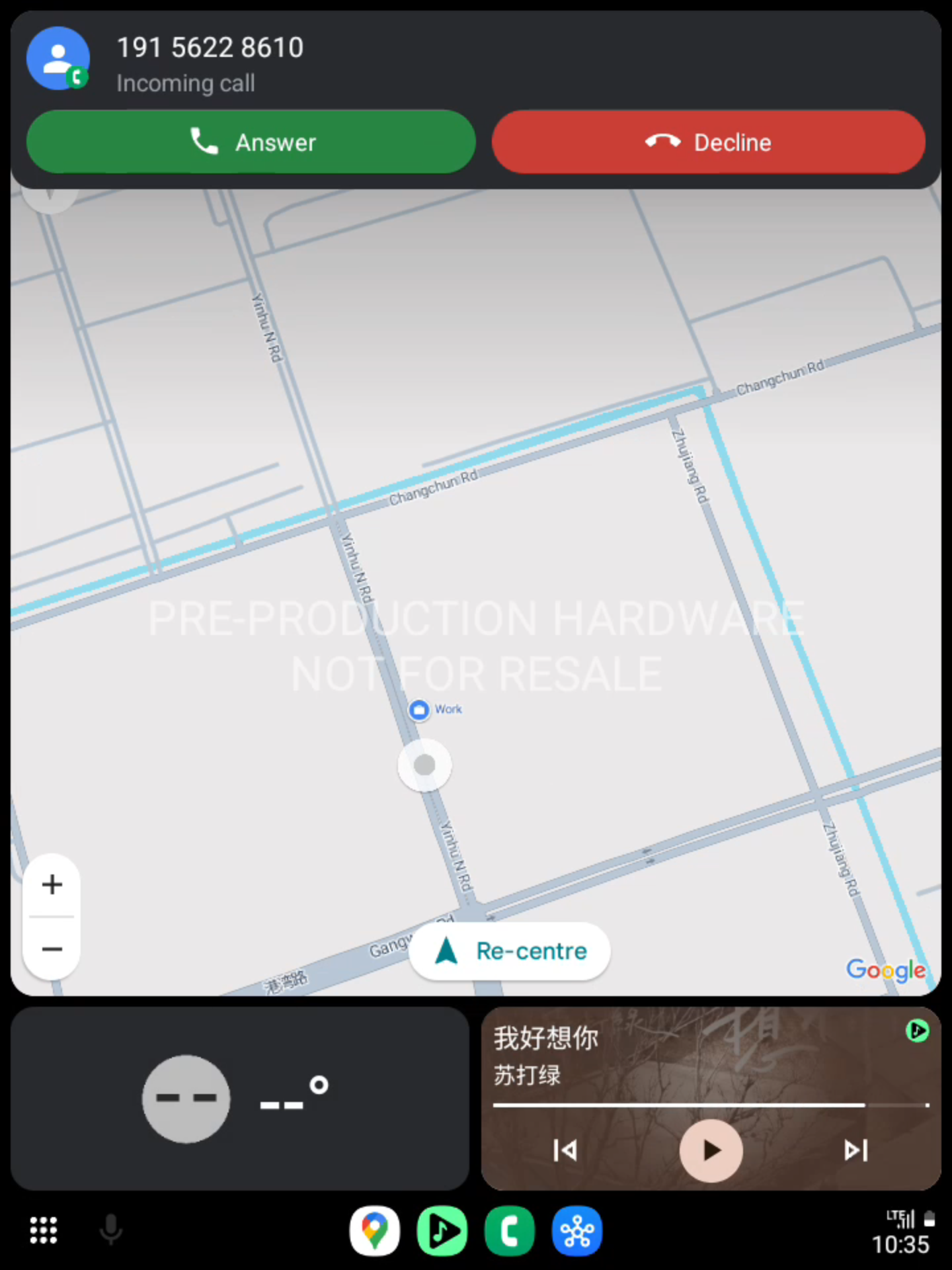Screen dimensions: 952x1270
Task: Tap the Work marker on the map
Action: 419,710
